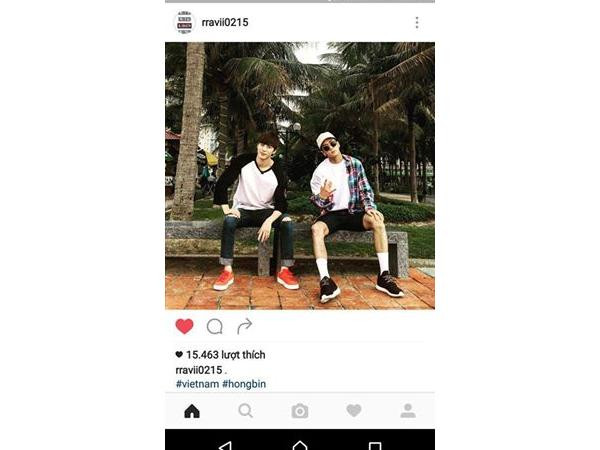Switch to the Search tab
The width and height of the screenshot is (600, 450).
pos(246,411)
